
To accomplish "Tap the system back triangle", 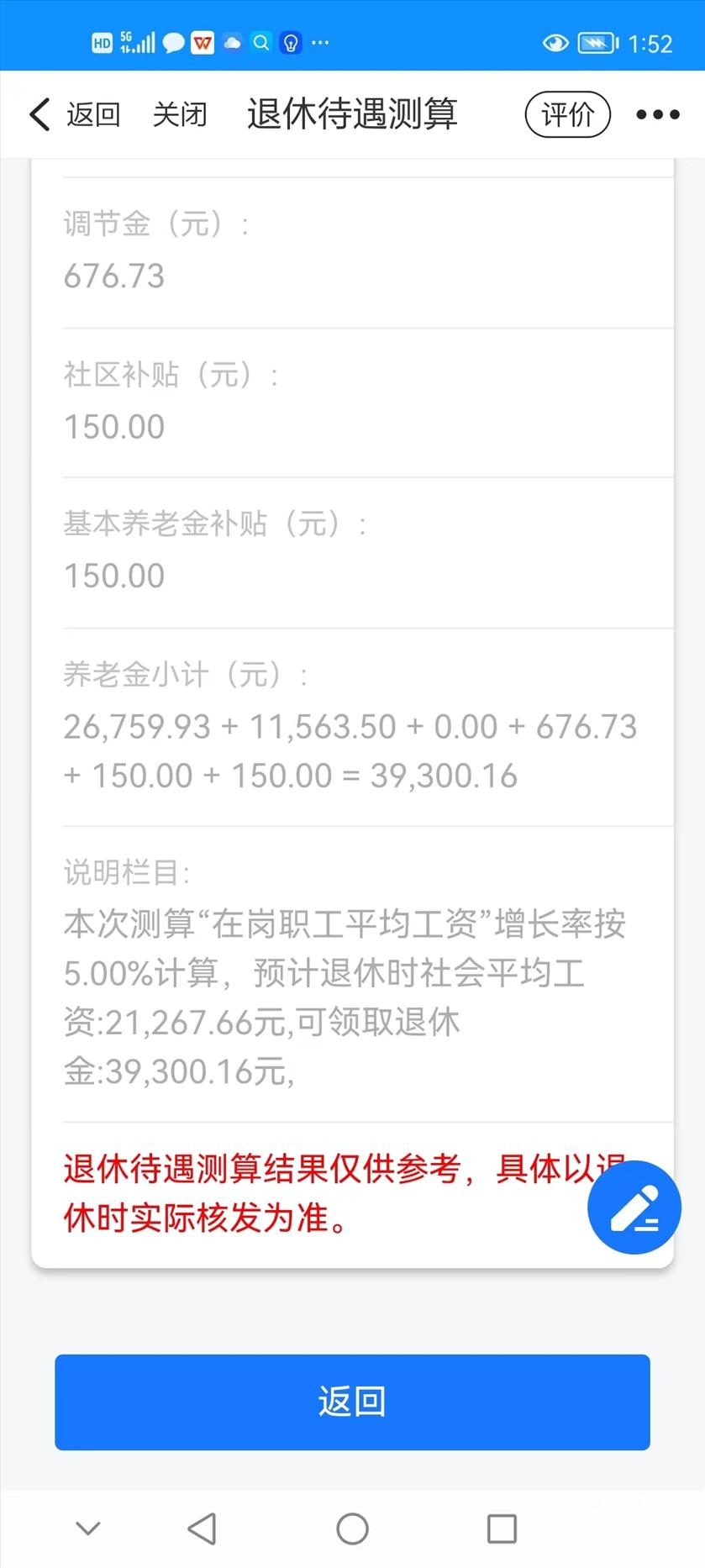I will click(203, 1529).
